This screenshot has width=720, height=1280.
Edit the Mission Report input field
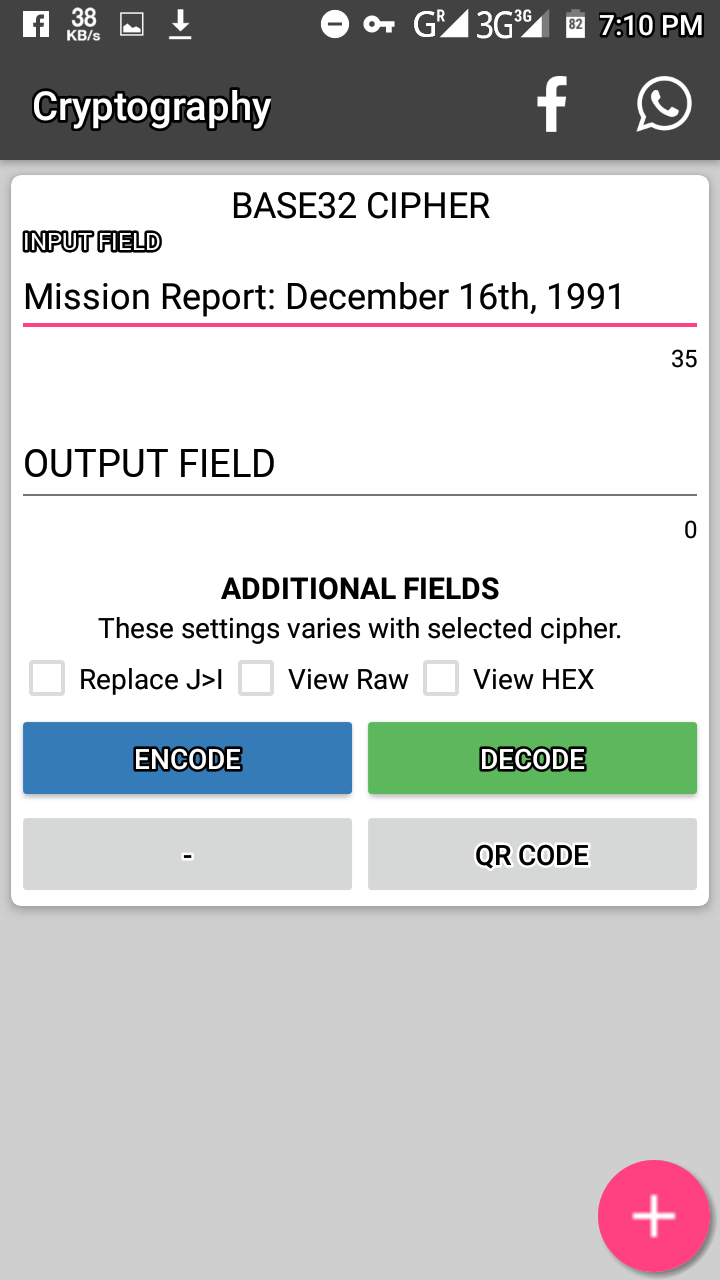[358, 297]
